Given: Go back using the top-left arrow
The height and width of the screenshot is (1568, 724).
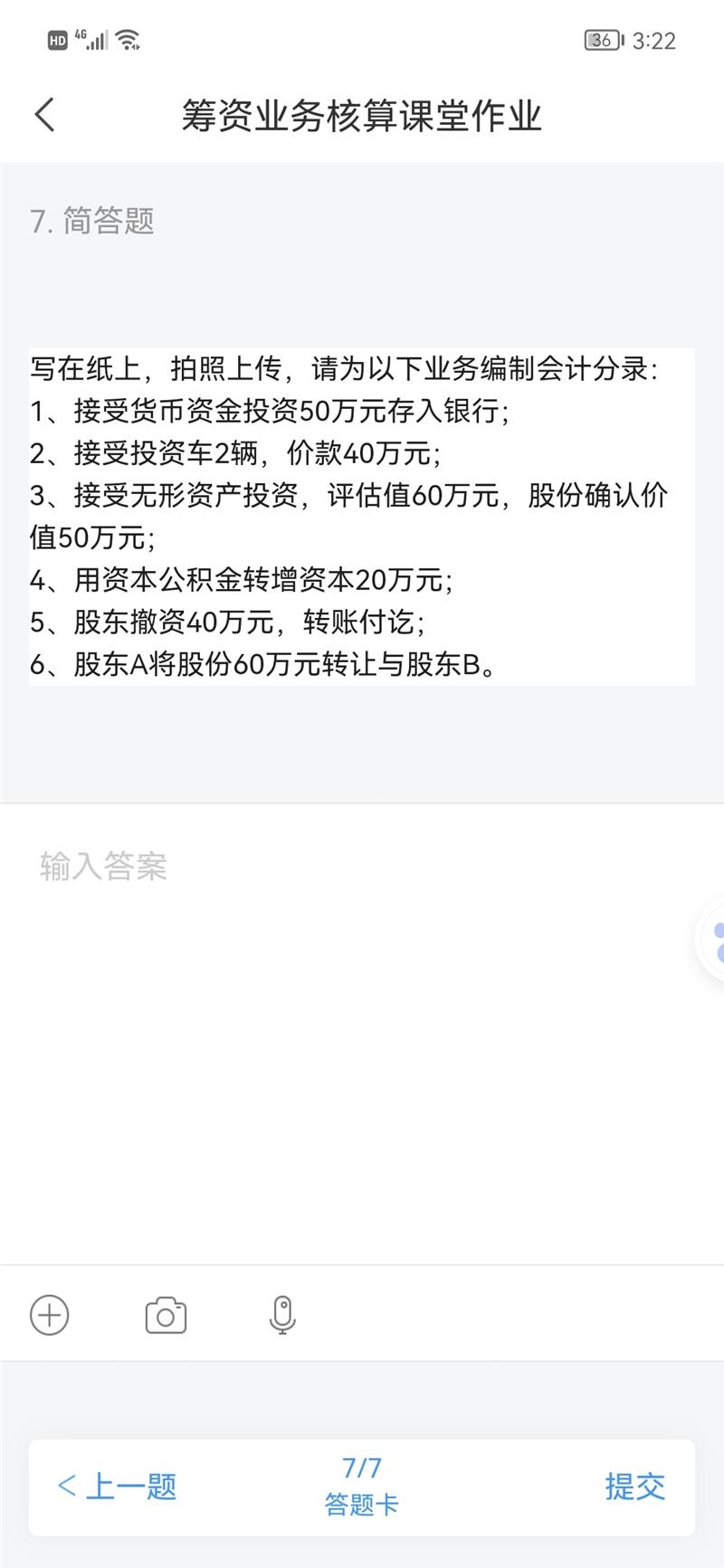Looking at the screenshot, I should tap(44, 116).
